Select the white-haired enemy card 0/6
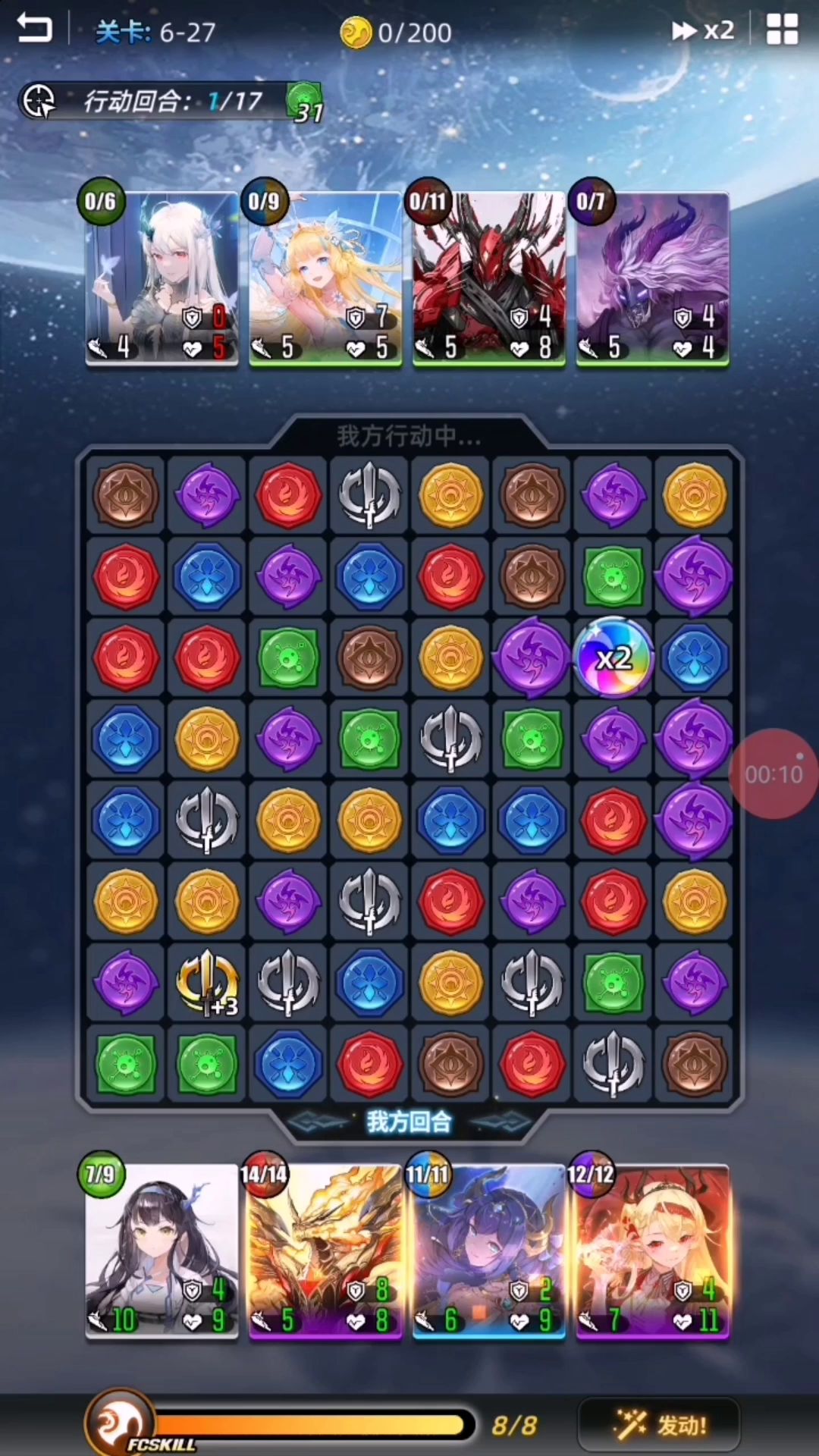Image resolution: width=819 pixels, height=1456 pixels. click(x=162, y=278)
